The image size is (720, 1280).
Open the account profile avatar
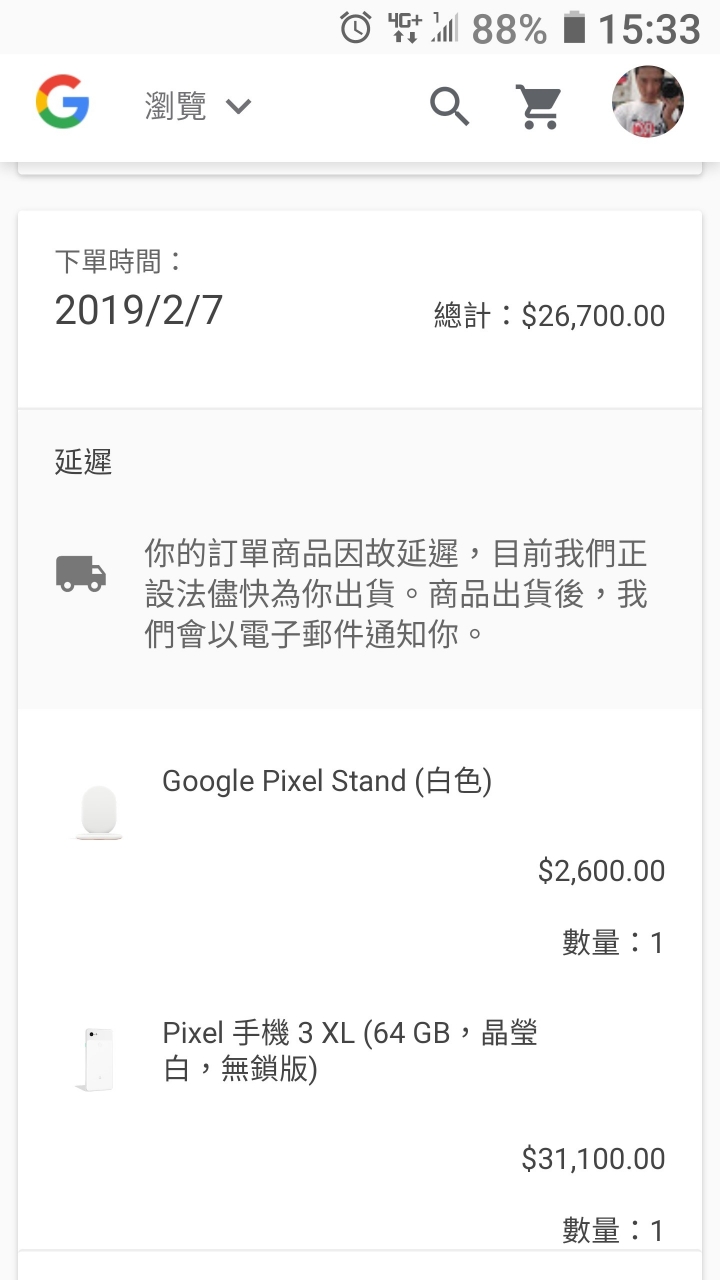[x=647, y=102]
